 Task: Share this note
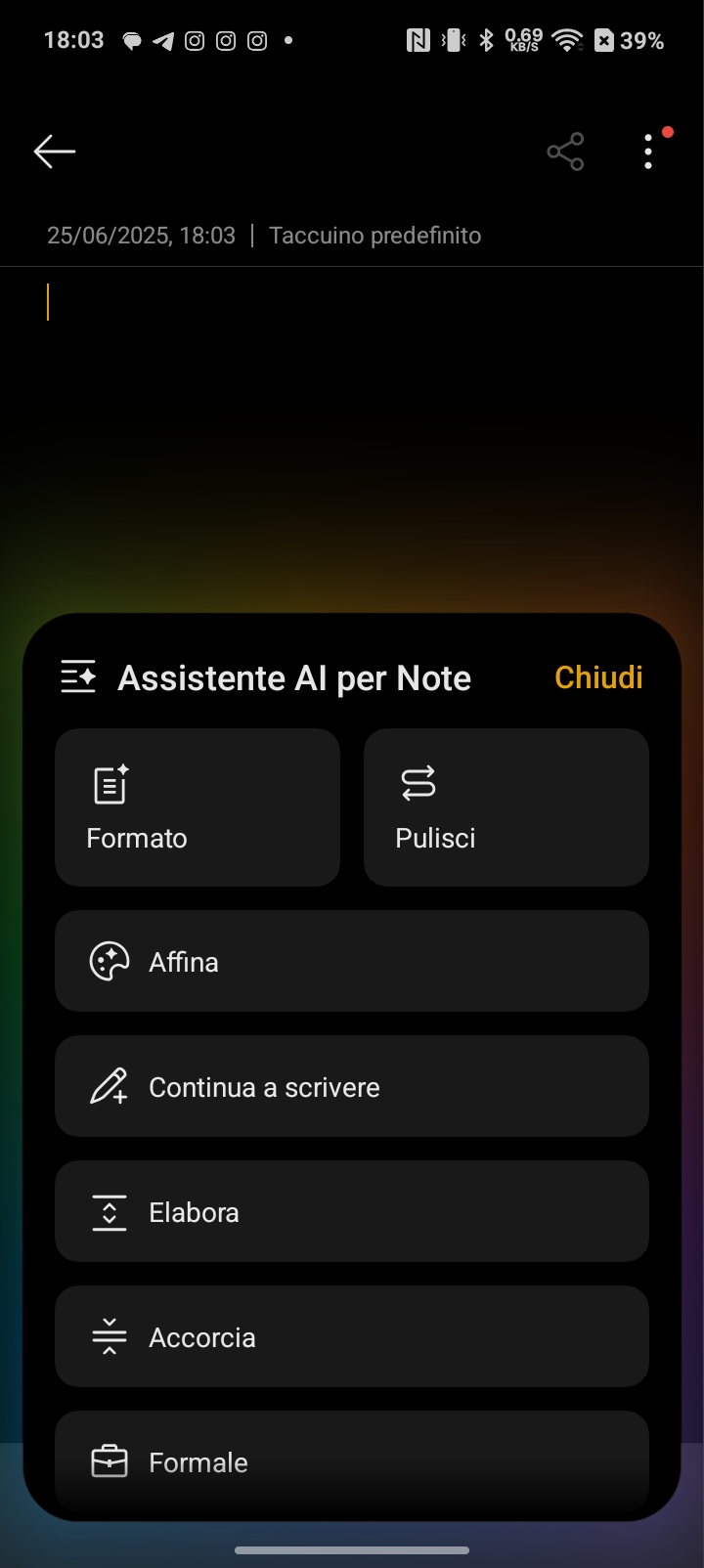pyautogui.click(x=565, y=152)
